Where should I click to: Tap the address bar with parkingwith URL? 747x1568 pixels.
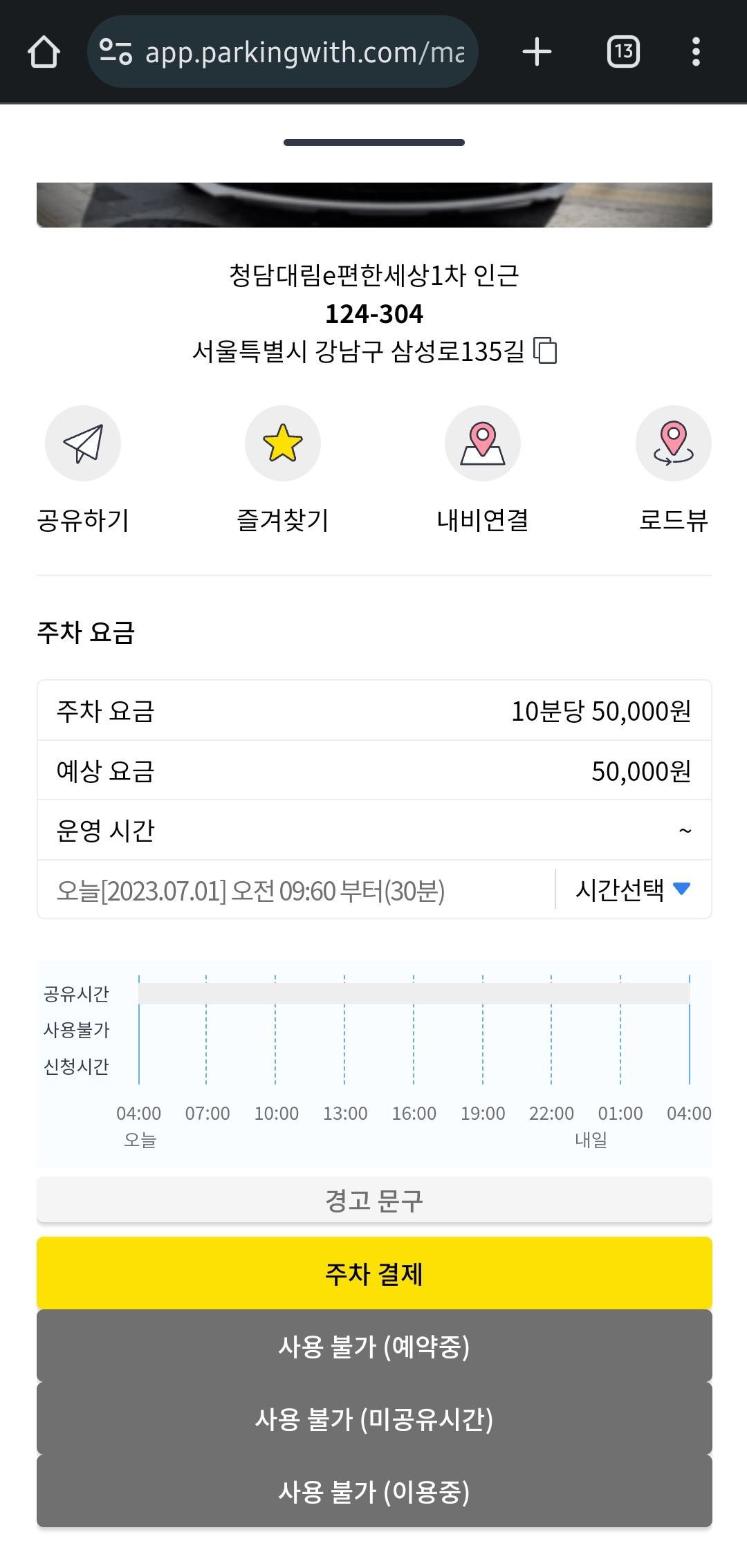click(284, 52)
